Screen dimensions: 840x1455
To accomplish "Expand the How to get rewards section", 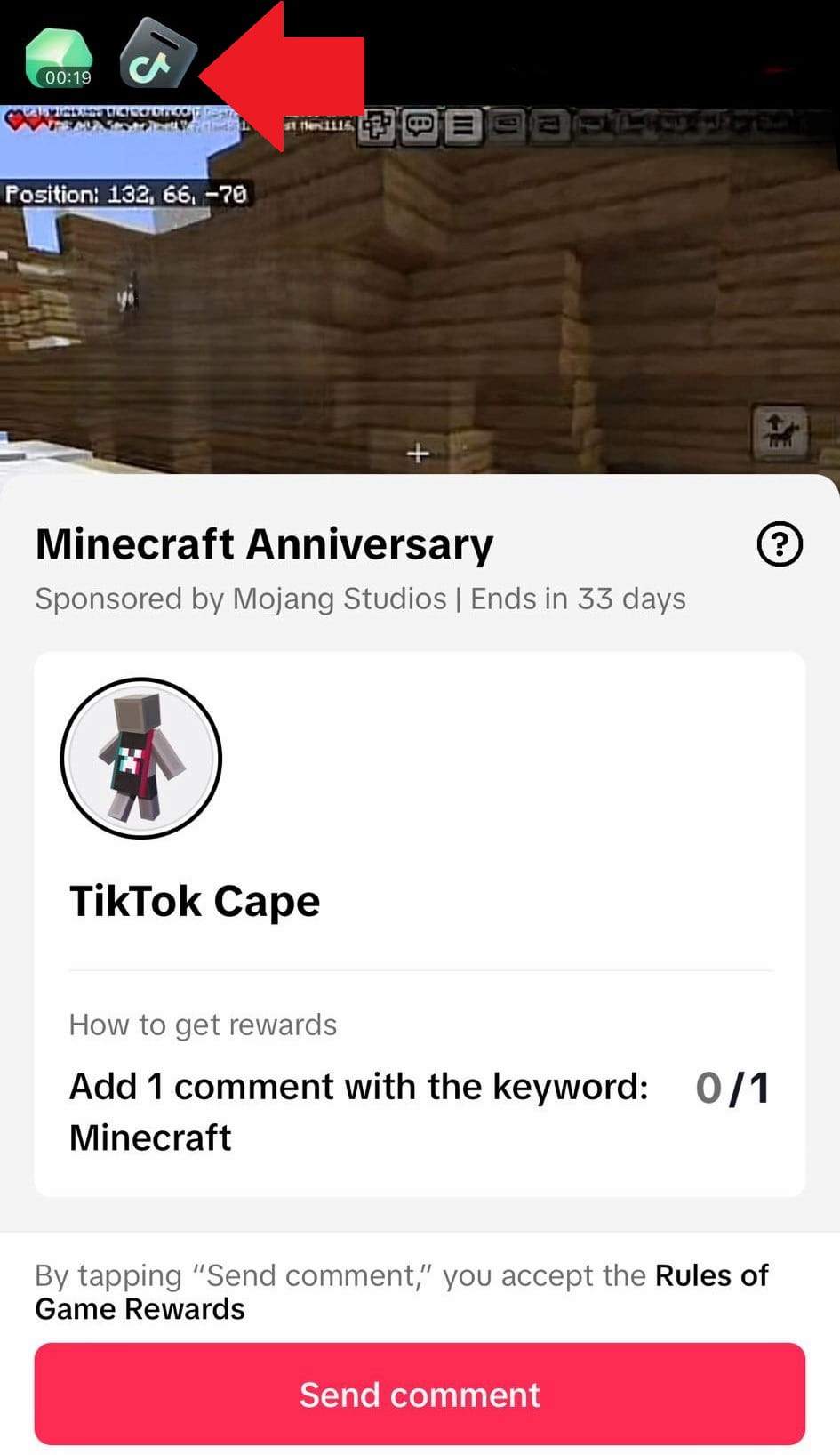I will (x=203, y=1025).
